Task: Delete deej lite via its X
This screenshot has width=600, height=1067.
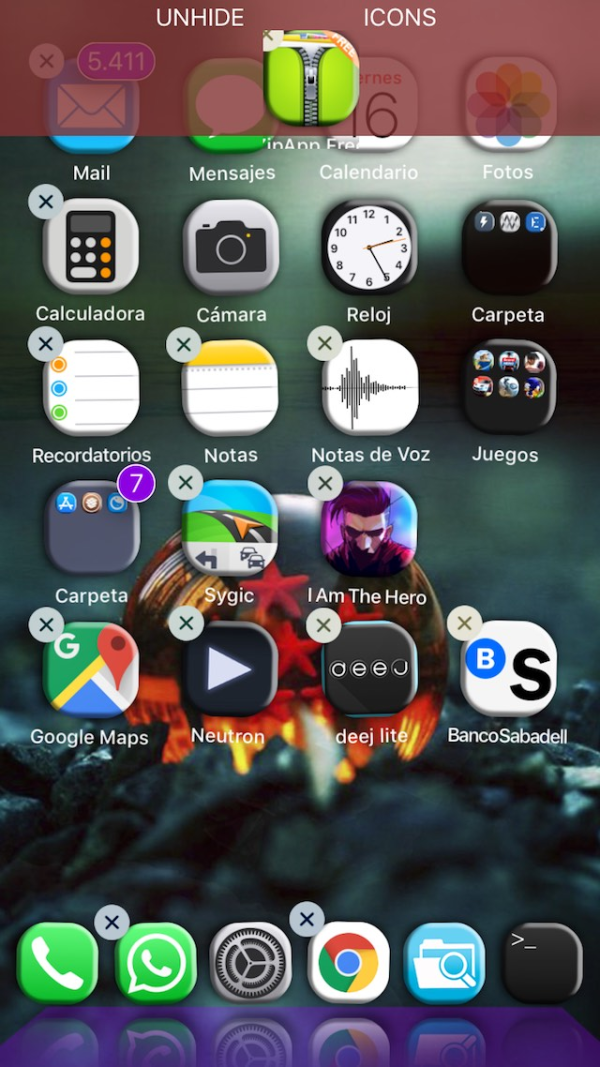Action: pos(323,626)
